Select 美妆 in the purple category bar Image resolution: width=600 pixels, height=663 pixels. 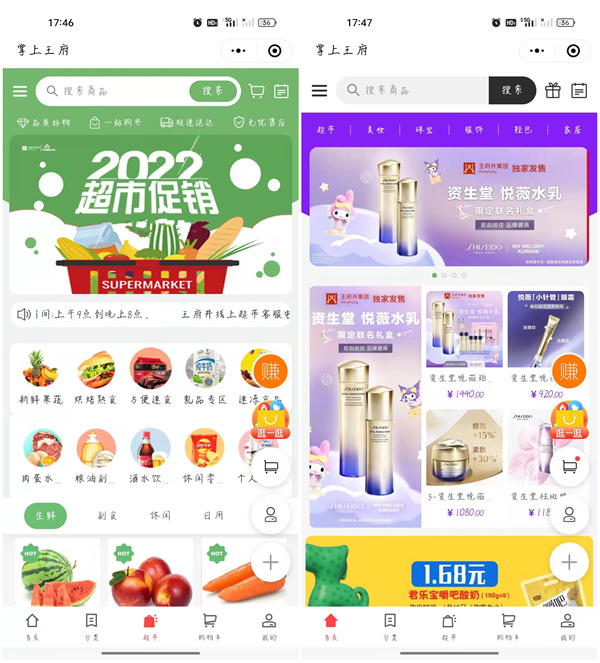[x=375, y=129]
